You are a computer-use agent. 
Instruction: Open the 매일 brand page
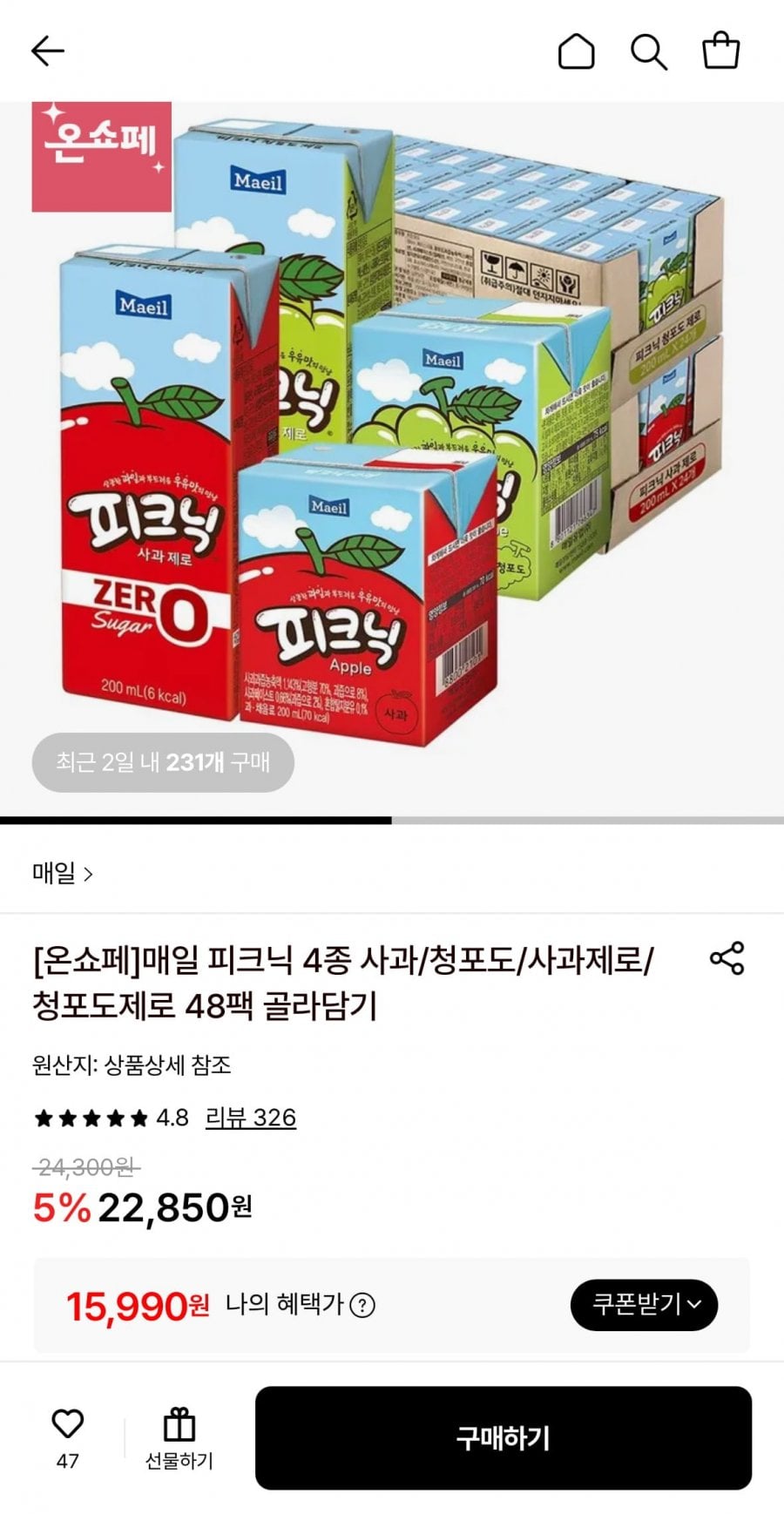(x=63, y=873)
